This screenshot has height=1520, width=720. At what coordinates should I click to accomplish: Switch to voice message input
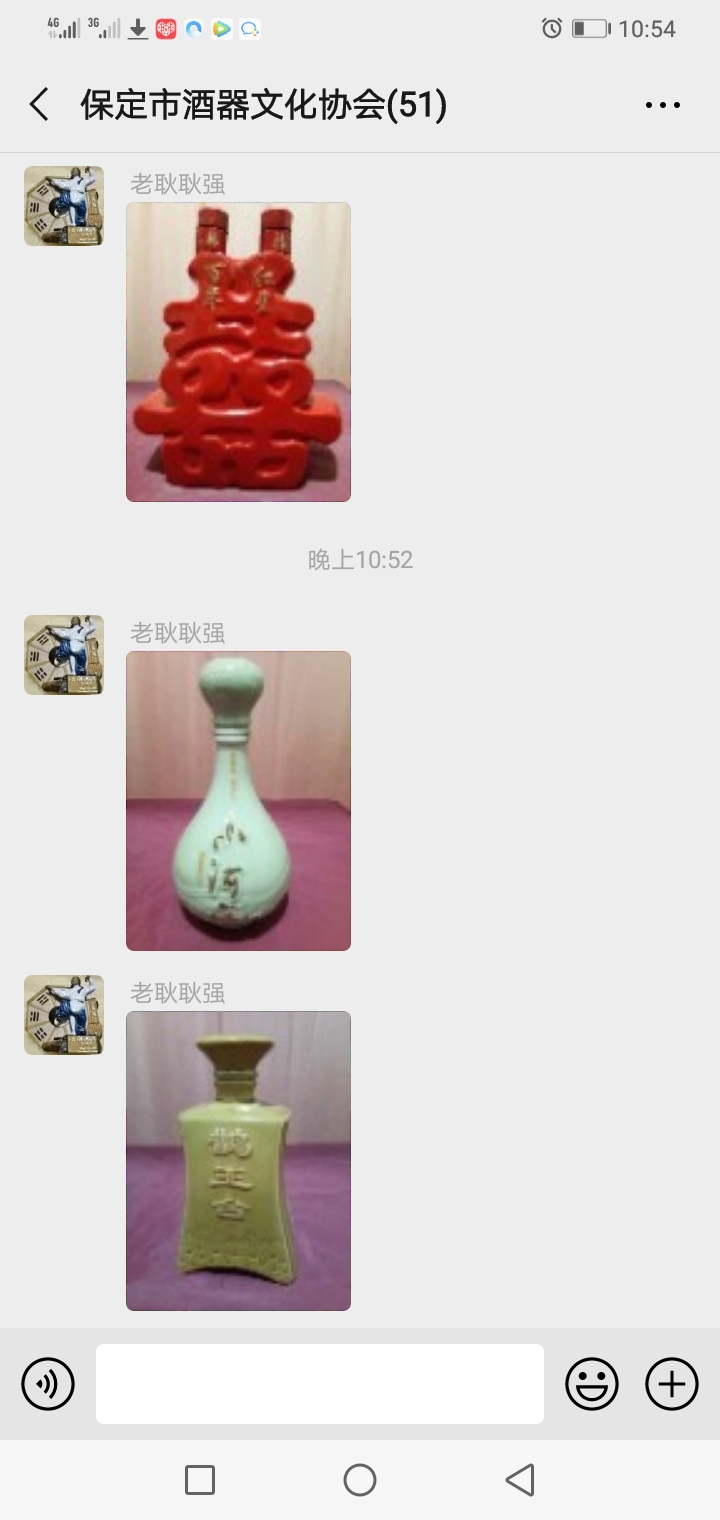(x=48, y=1384)
